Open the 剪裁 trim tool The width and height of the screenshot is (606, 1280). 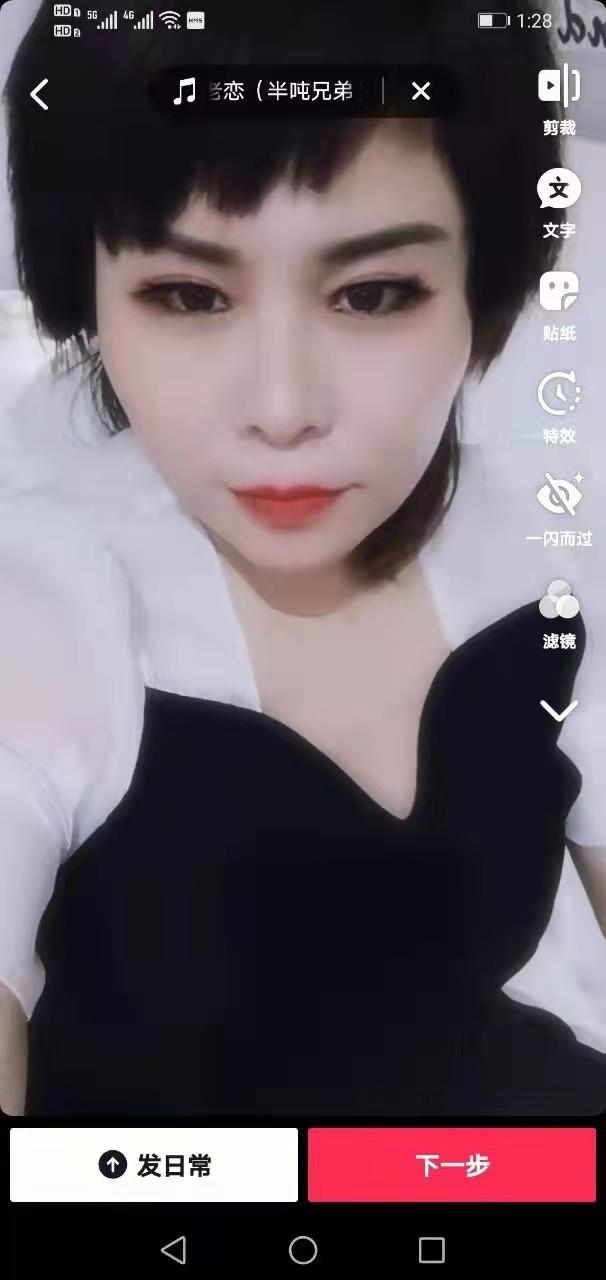(559, 98)
